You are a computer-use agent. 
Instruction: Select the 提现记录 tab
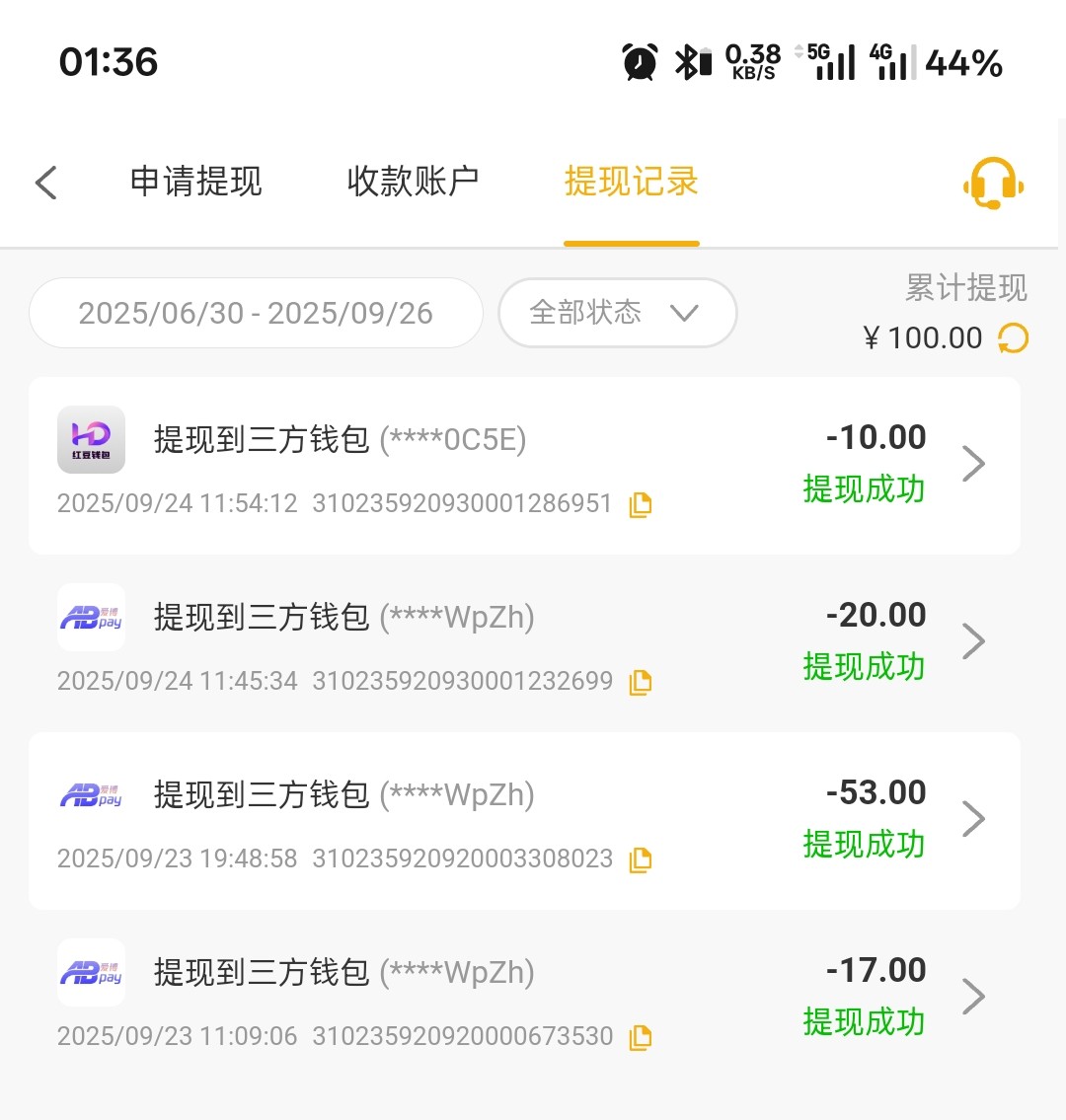pos(631,183)
